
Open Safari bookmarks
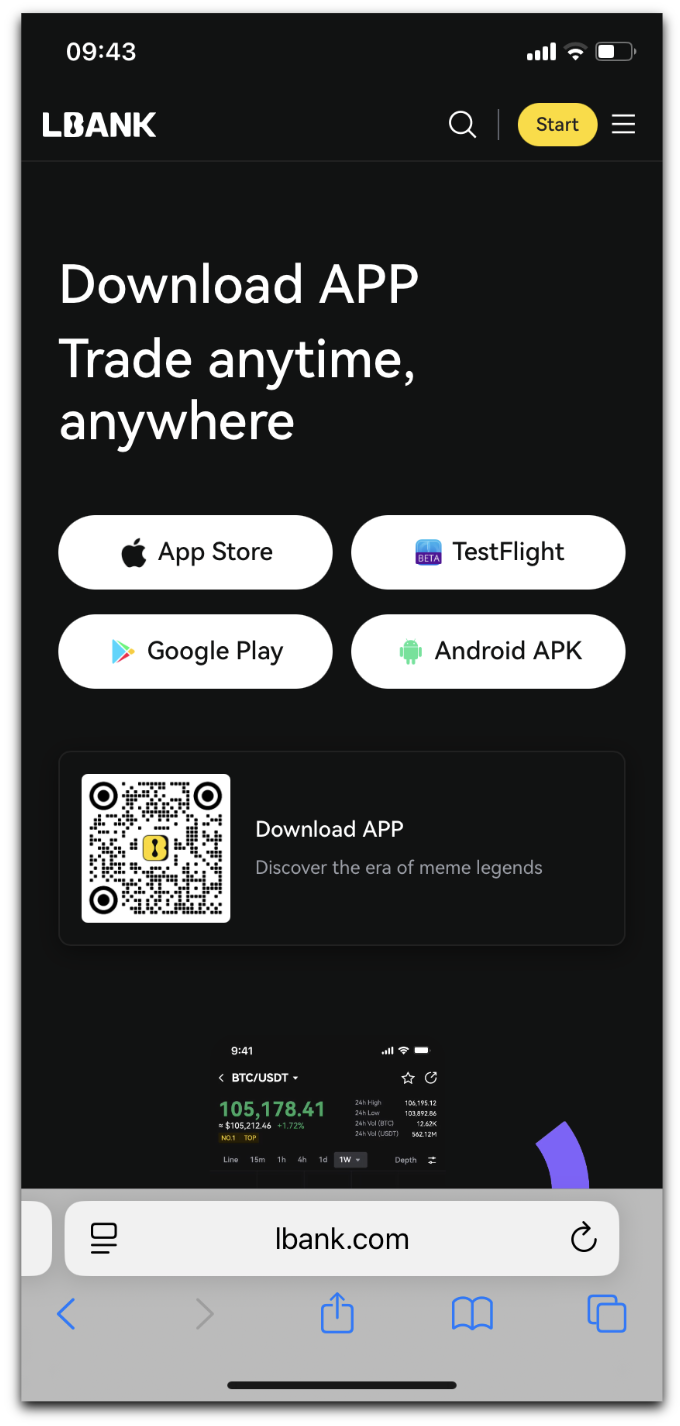[472, 1313]
